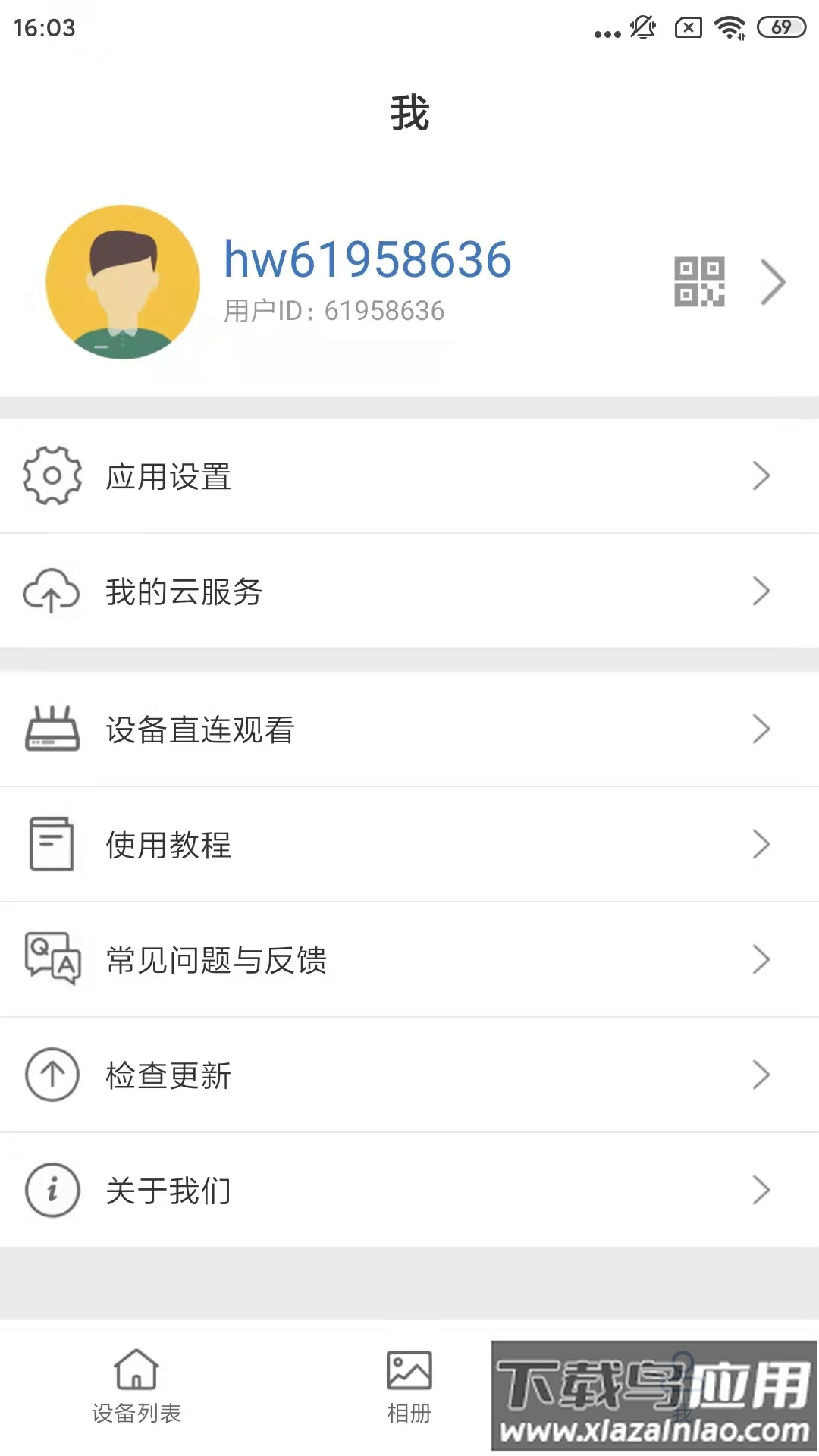
Task: Select the tutorial book icon for 使用教程
Action: pos(51,844)
